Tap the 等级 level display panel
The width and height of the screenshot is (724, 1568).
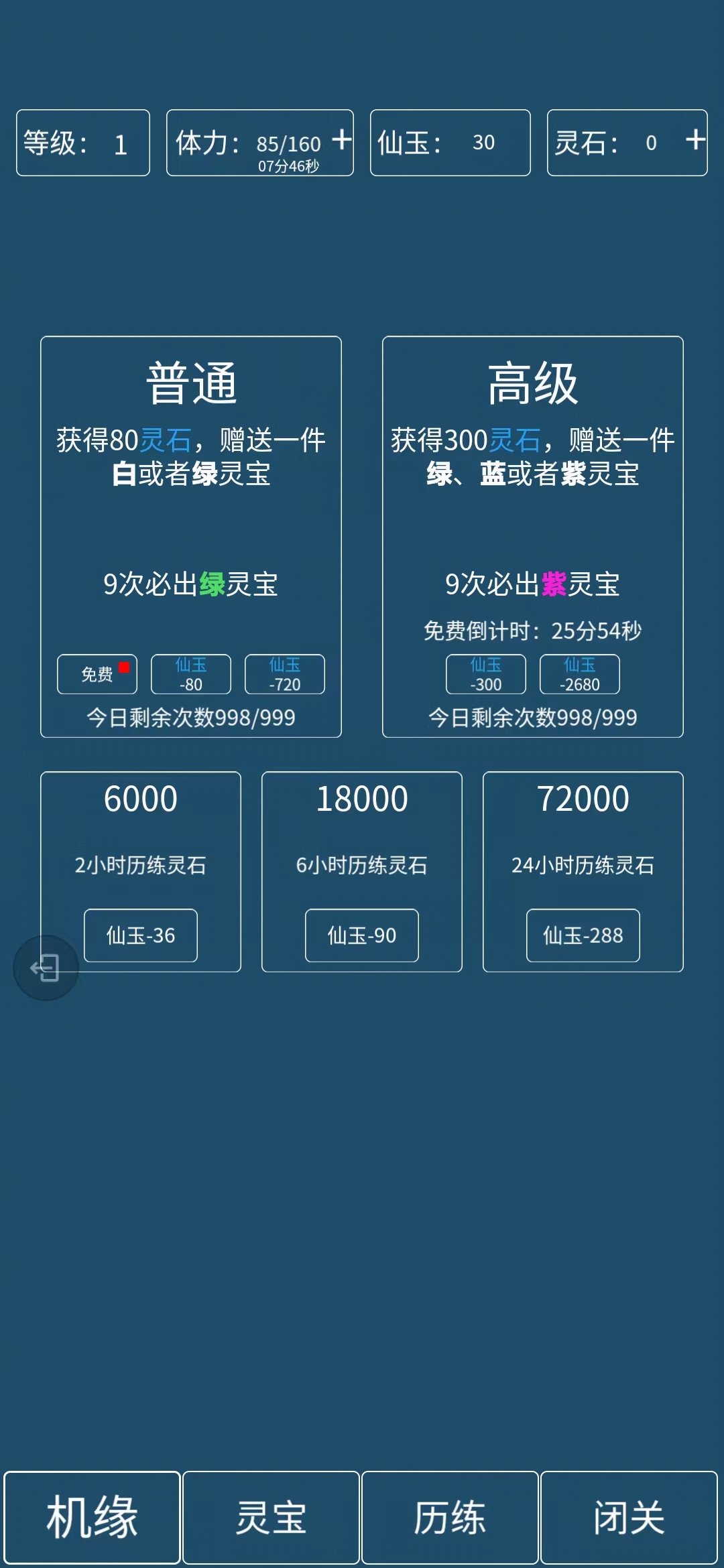[82, 141]
